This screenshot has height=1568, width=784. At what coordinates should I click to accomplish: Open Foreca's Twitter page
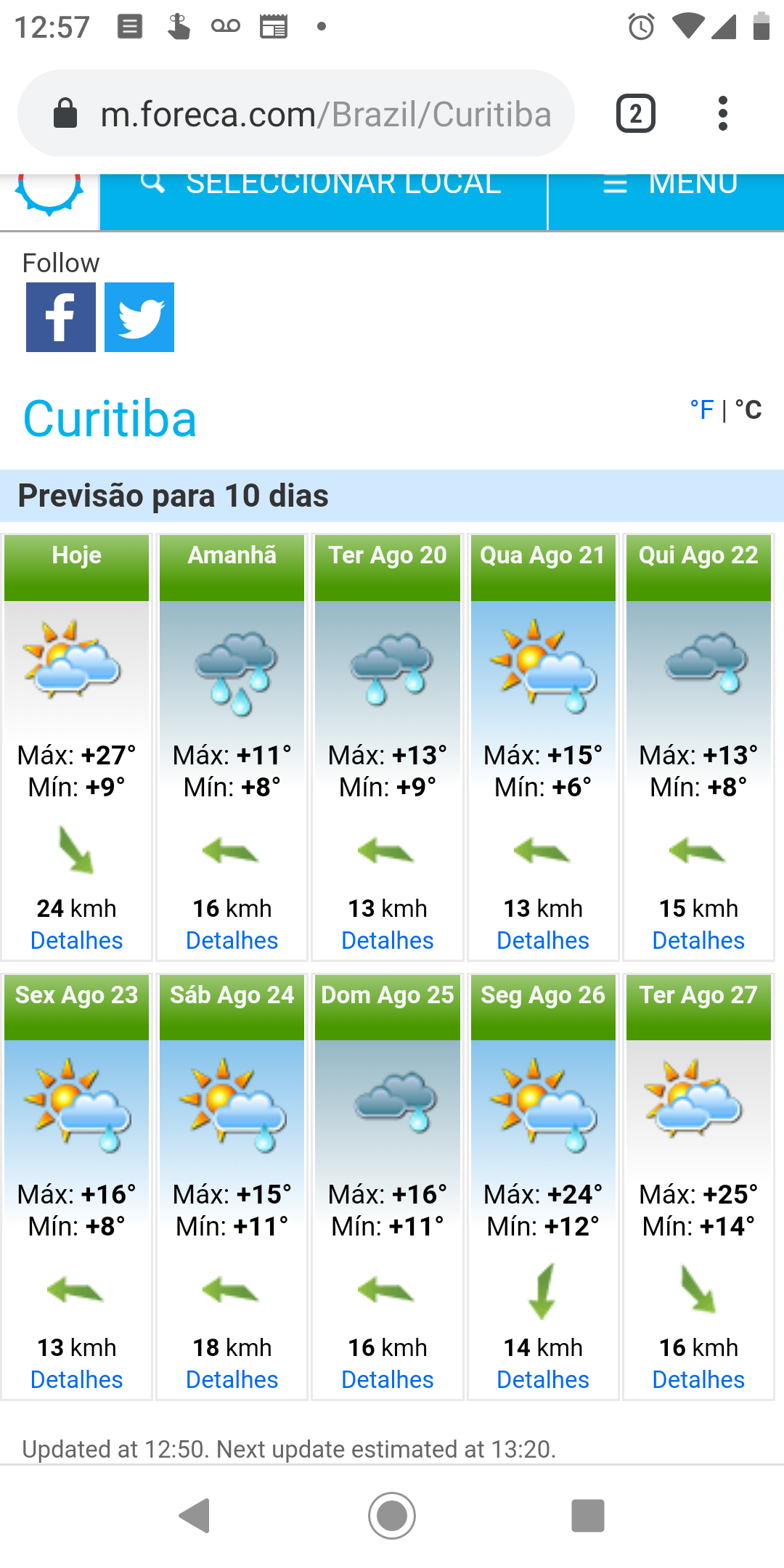click(139, 317)
